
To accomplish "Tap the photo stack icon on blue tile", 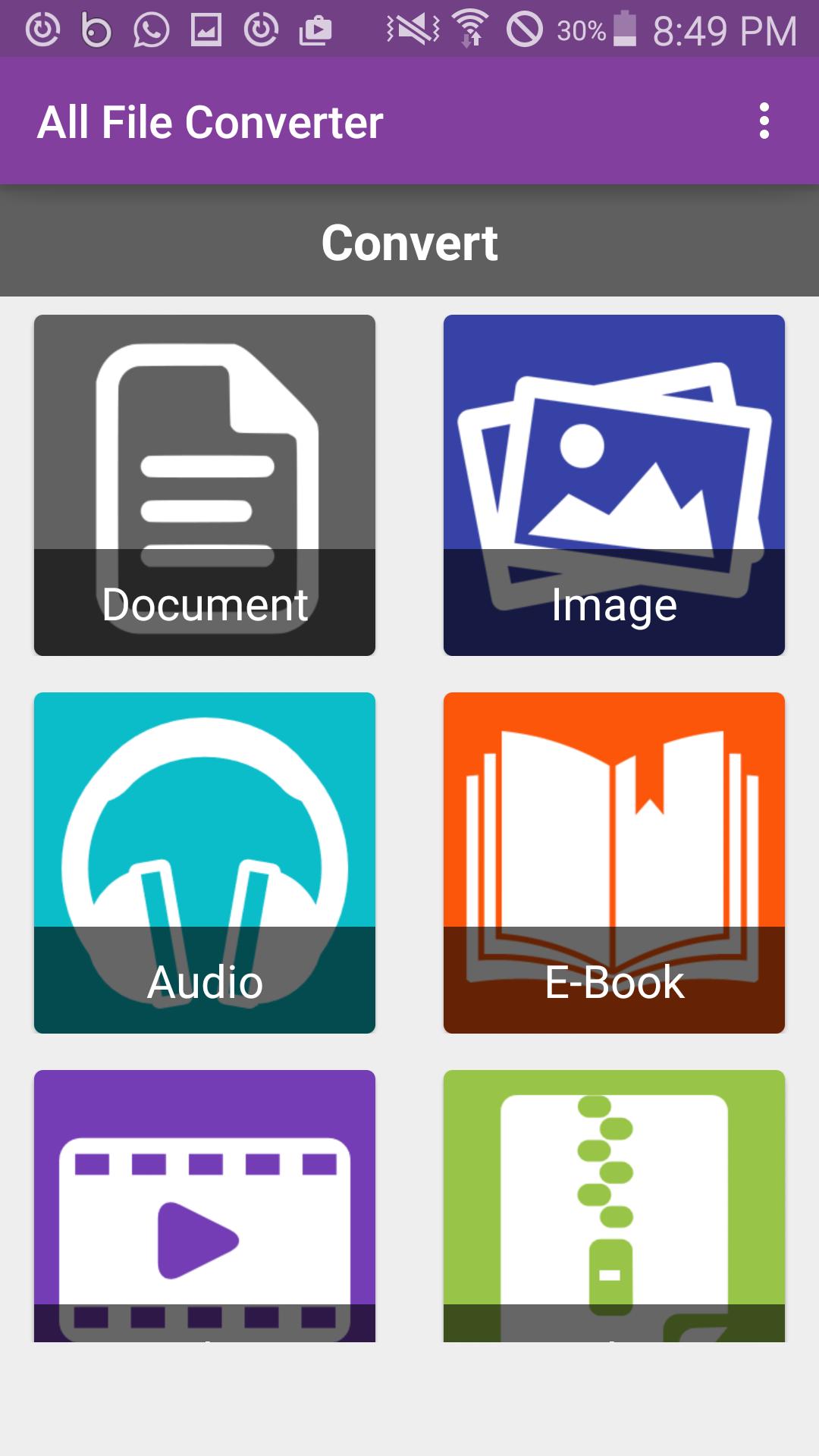I will (613, 470).
